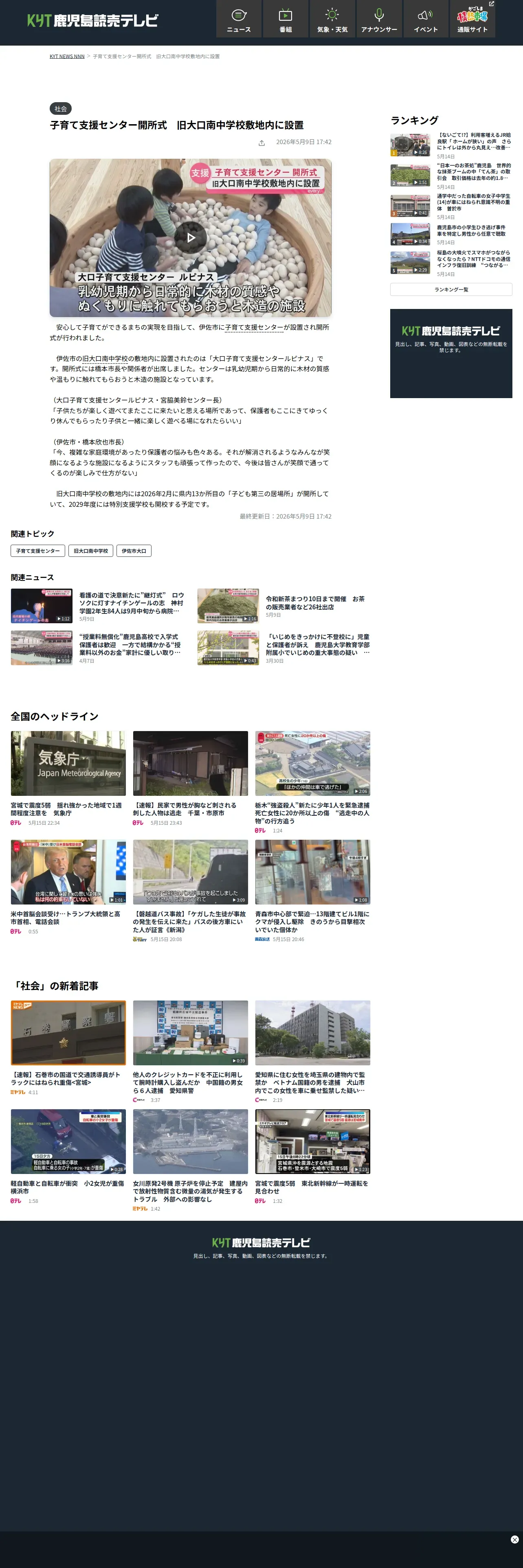Viewport: 523px width, 1568px height.
Task: Play the 子育て支援センター news video
Action: [191, 237]
